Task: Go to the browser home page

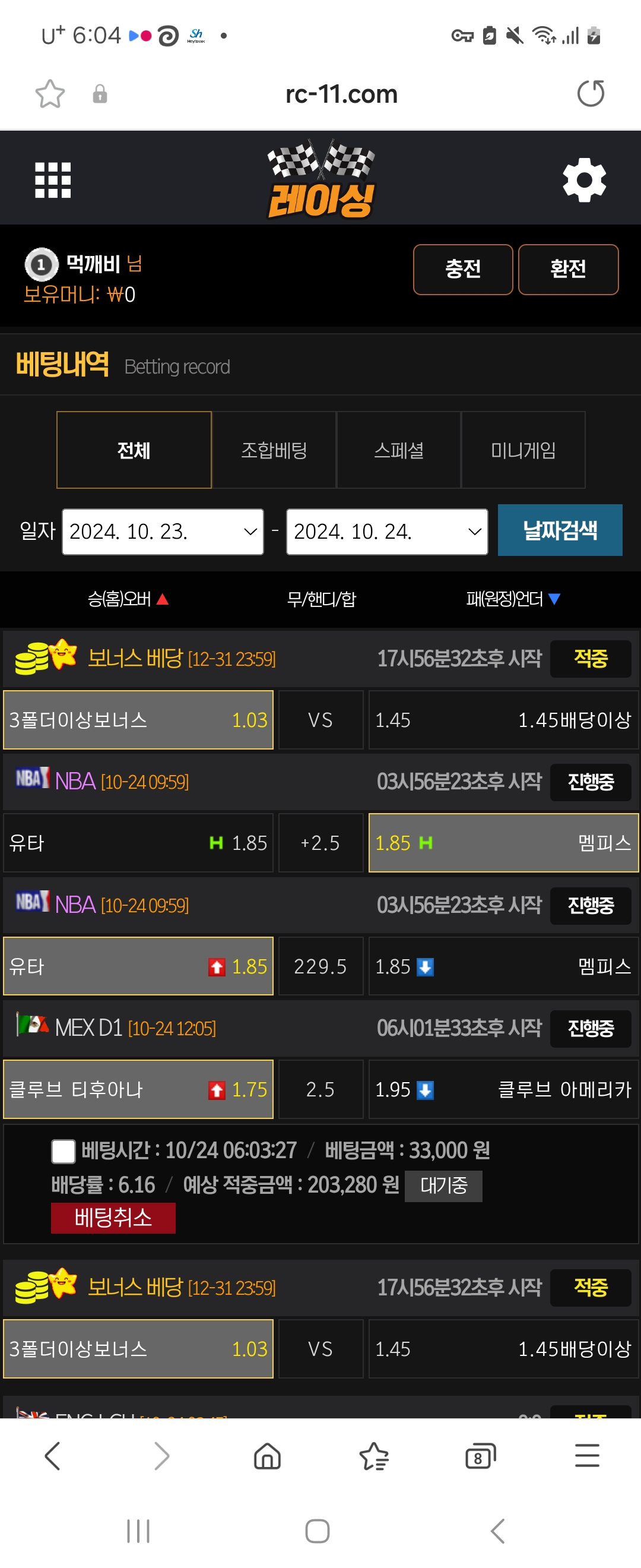Action: coord(267,1456)
